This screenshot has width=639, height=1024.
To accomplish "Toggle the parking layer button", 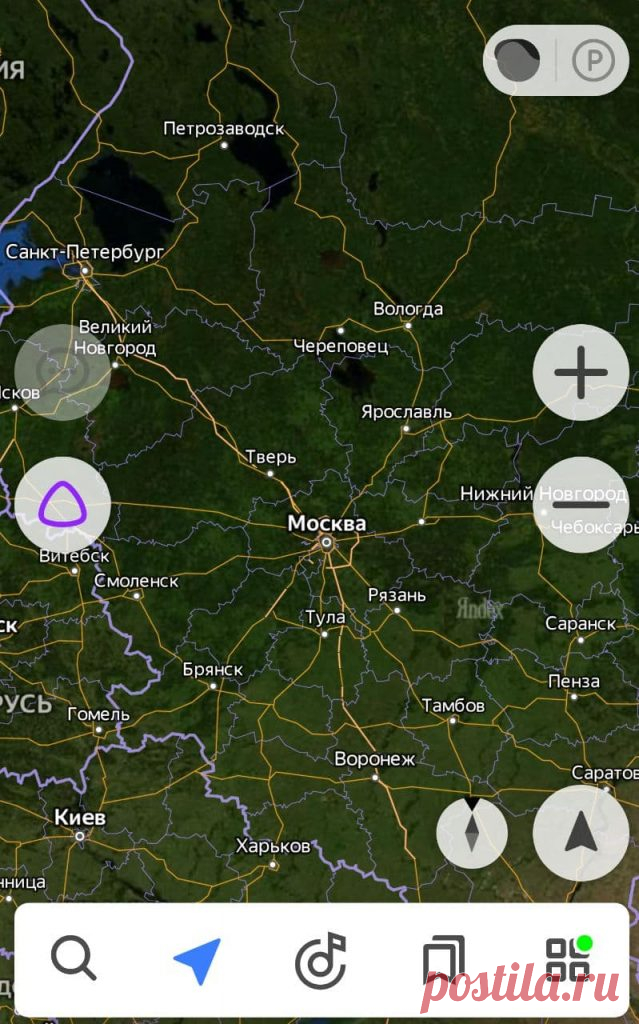I will [594, 61].
